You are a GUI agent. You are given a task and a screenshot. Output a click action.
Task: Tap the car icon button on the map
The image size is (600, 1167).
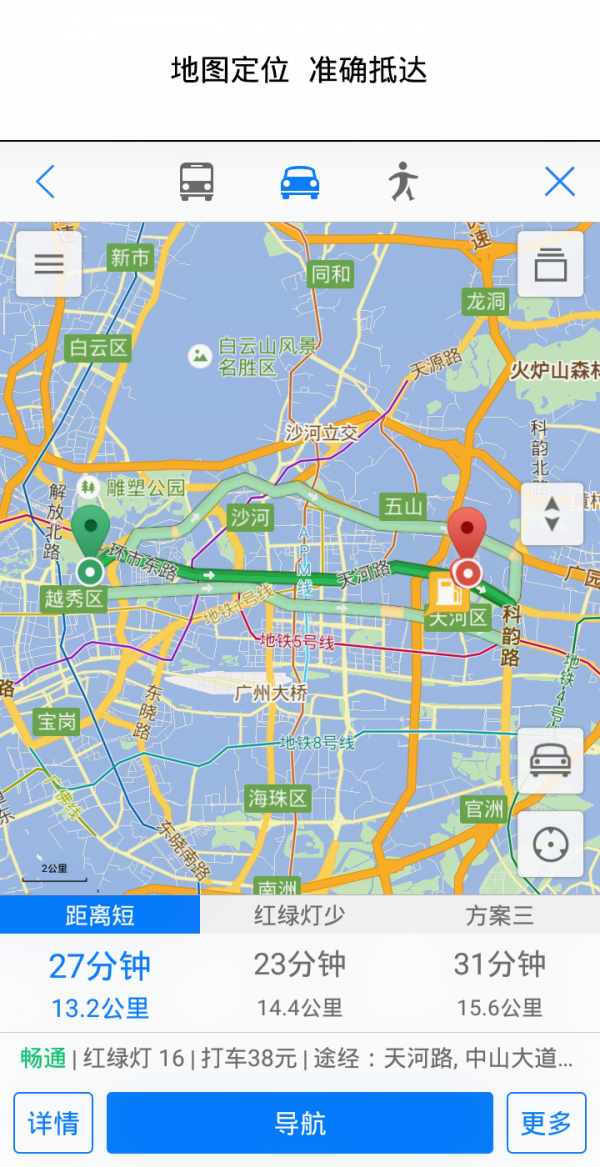pyautogui.click(x=550, y=760)
